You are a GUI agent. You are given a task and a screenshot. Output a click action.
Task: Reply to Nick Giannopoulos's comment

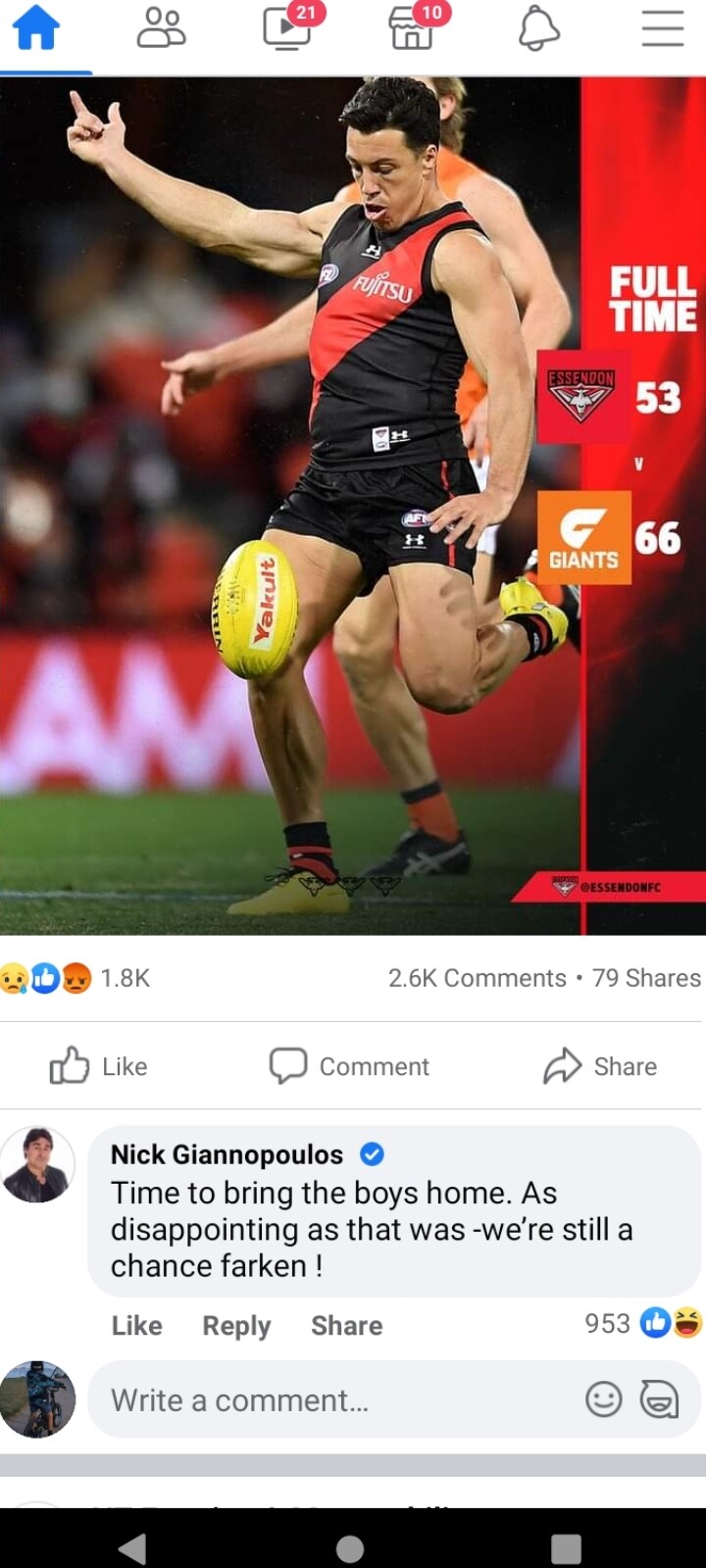click(x=236, y=1326)
